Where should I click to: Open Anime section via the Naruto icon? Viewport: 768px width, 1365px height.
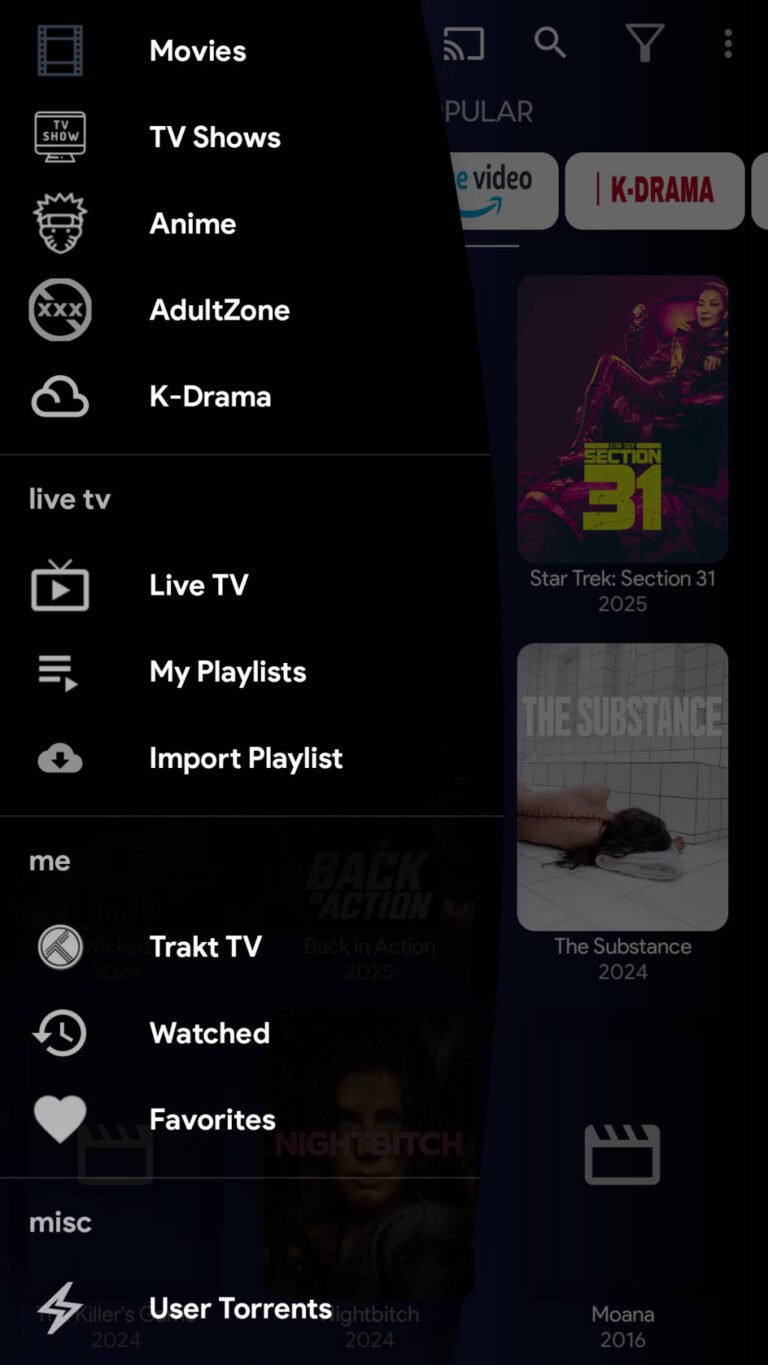pos(60,222)
